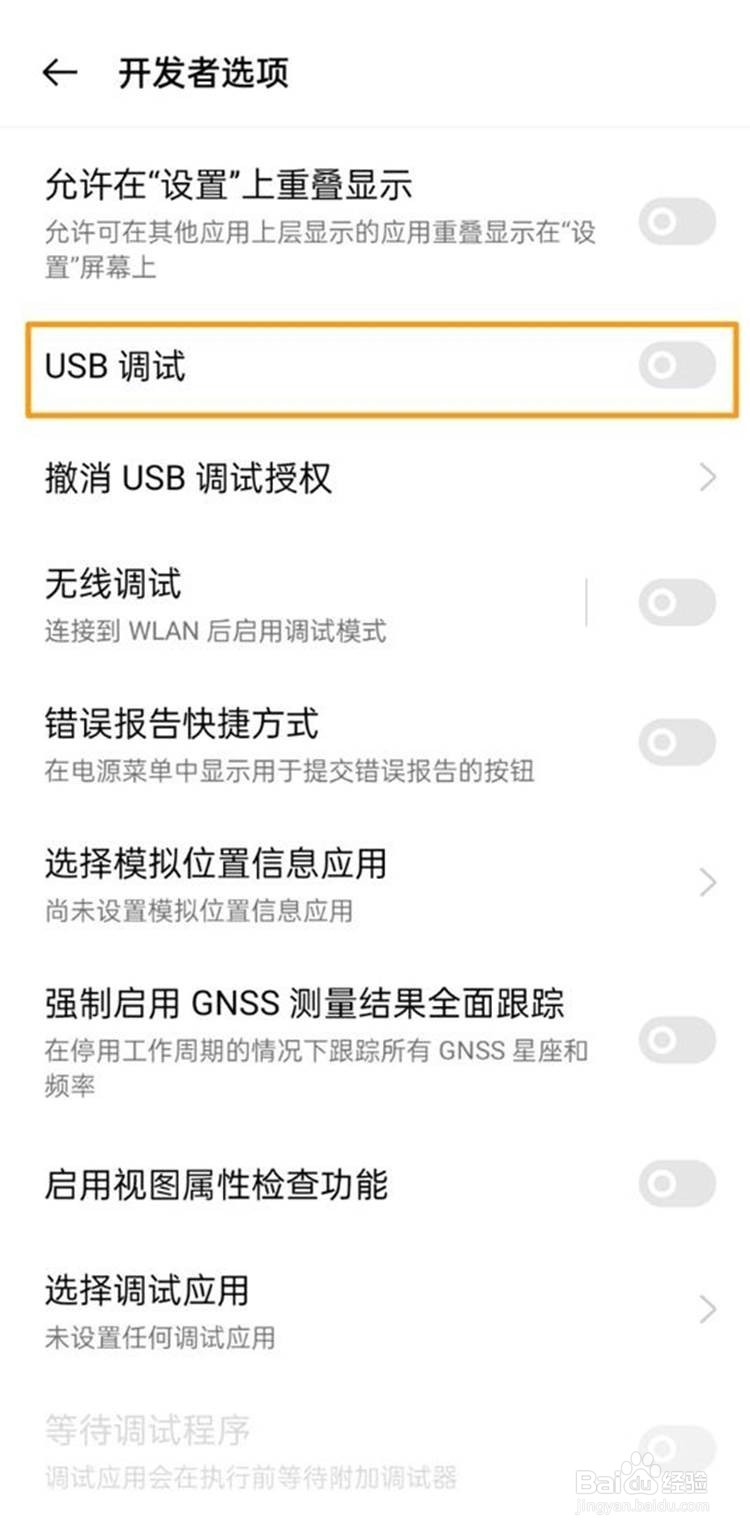Open 选择模拟位置信息应用
The width and height of the screenshot is (750, 1532).
pyautogui.click(x=375, y=883)
